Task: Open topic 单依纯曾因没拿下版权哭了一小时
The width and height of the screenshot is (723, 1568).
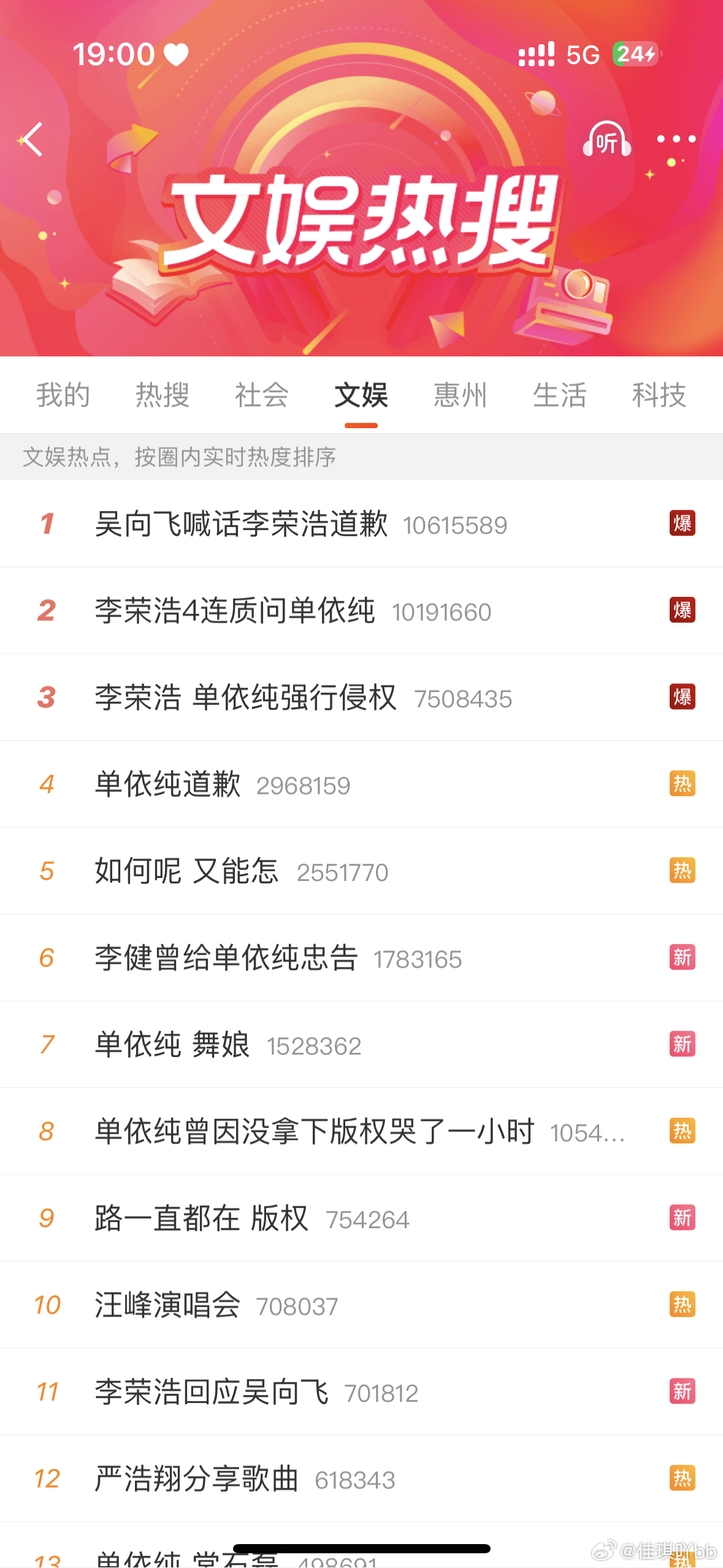Action: (314, 1132)
